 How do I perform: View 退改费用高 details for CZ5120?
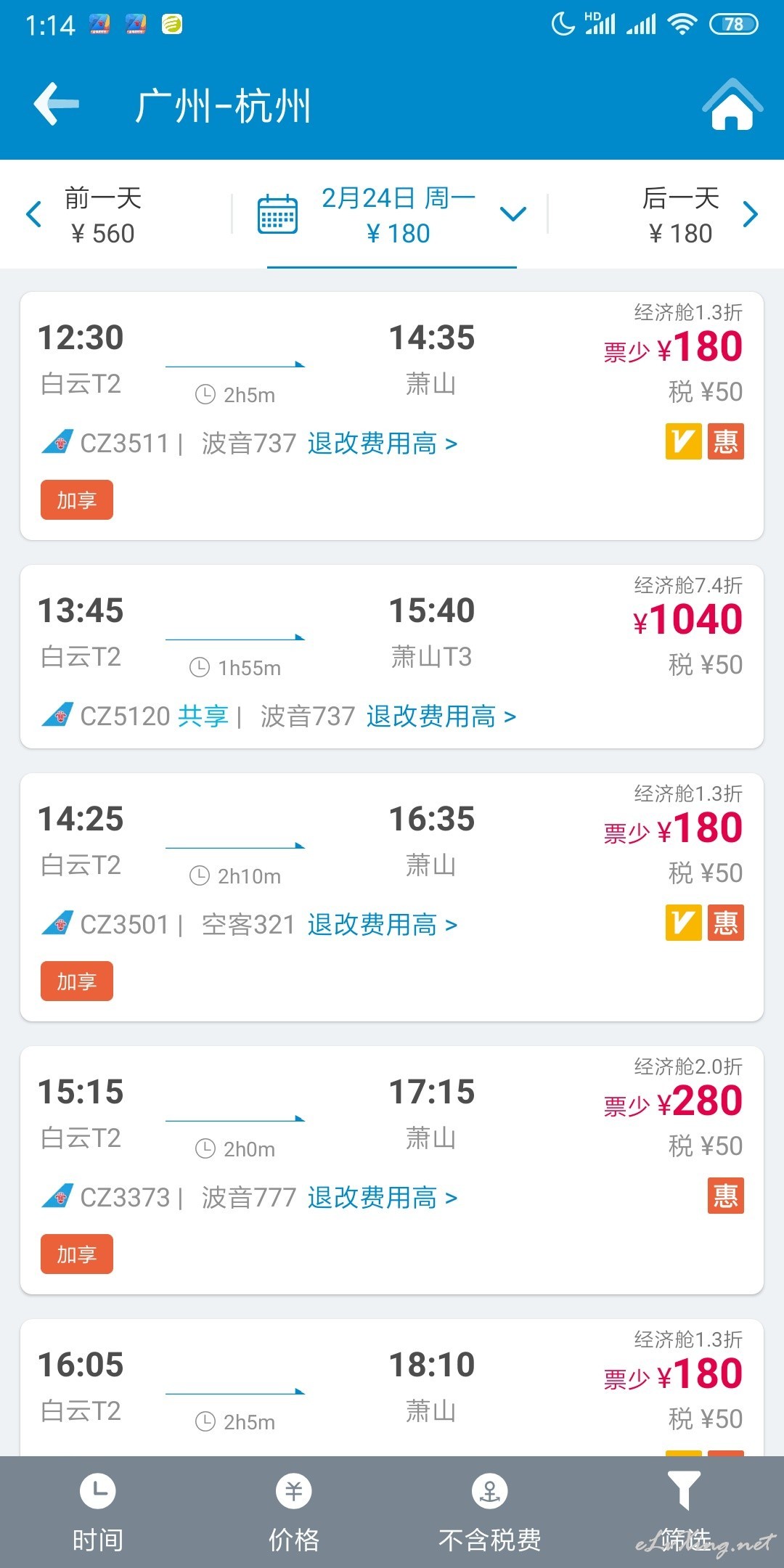coord(441,716)
